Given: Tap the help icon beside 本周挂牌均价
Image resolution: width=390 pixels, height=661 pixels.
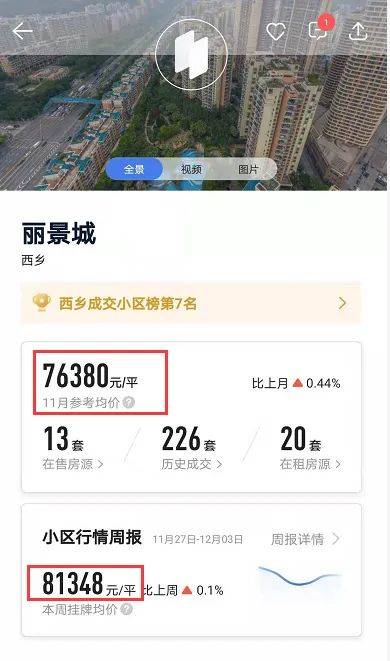Looking at the screenshot, I should pos(126,609).
